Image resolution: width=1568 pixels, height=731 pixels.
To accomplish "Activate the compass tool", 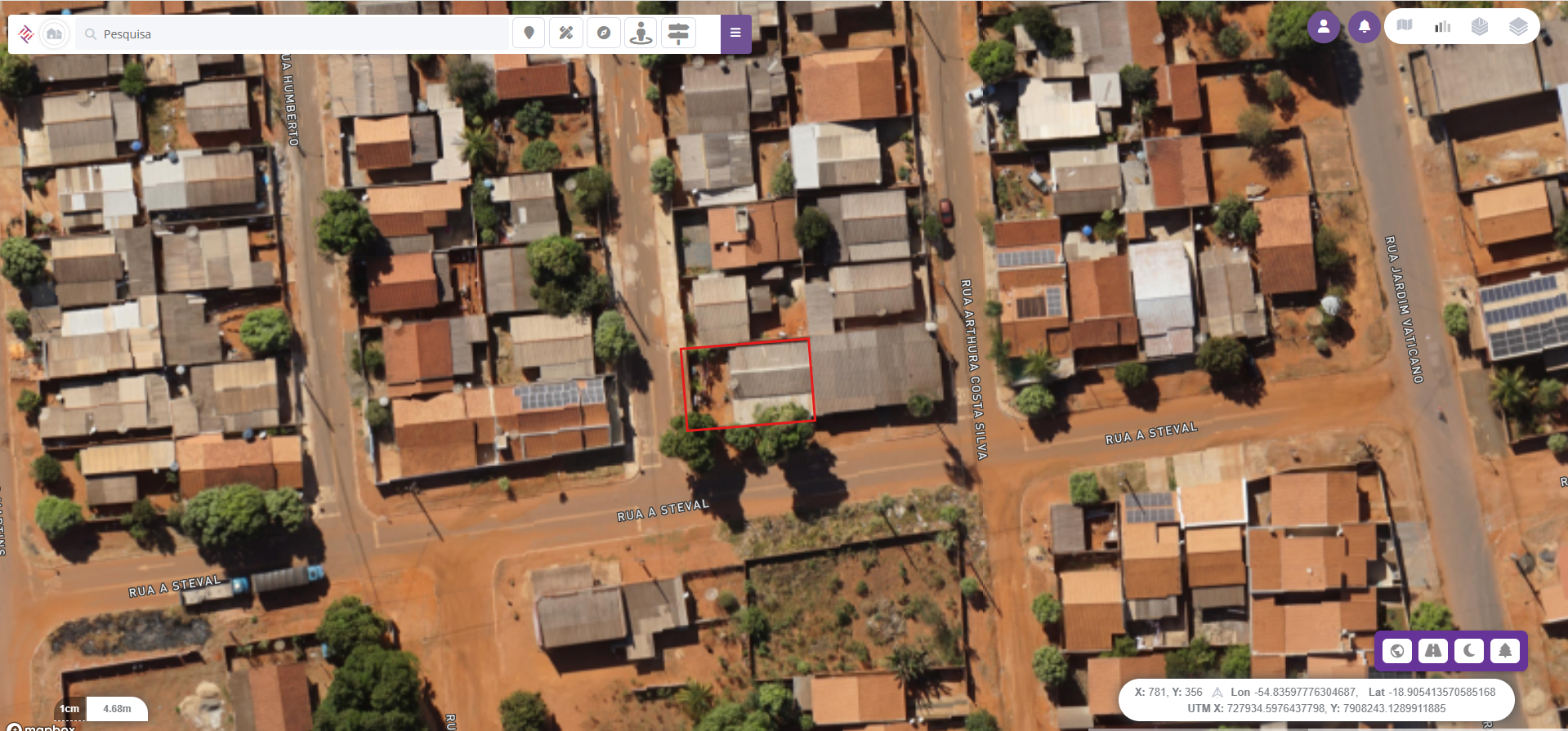I will [604, 33].
